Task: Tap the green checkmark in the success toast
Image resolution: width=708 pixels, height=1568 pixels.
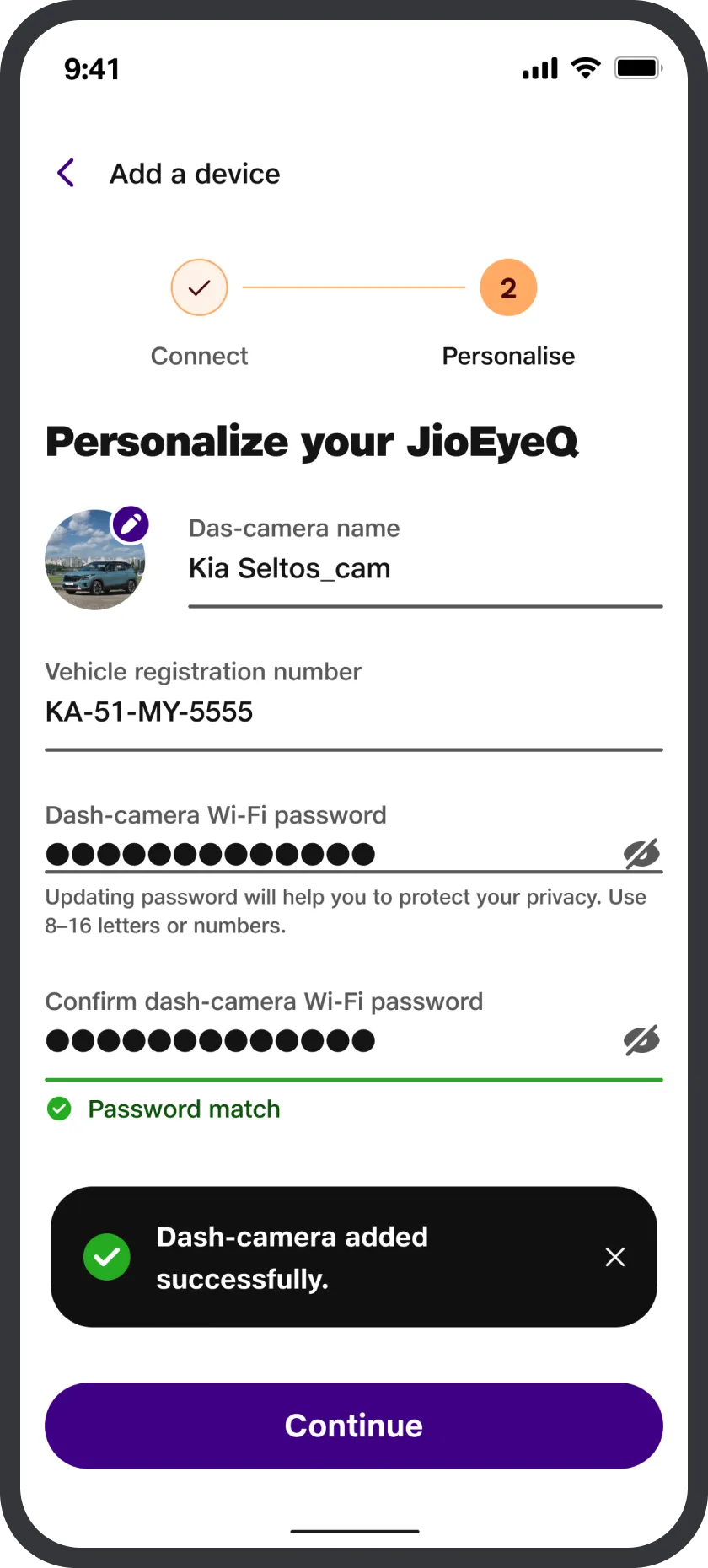Action: click(x=107, y=1257)
